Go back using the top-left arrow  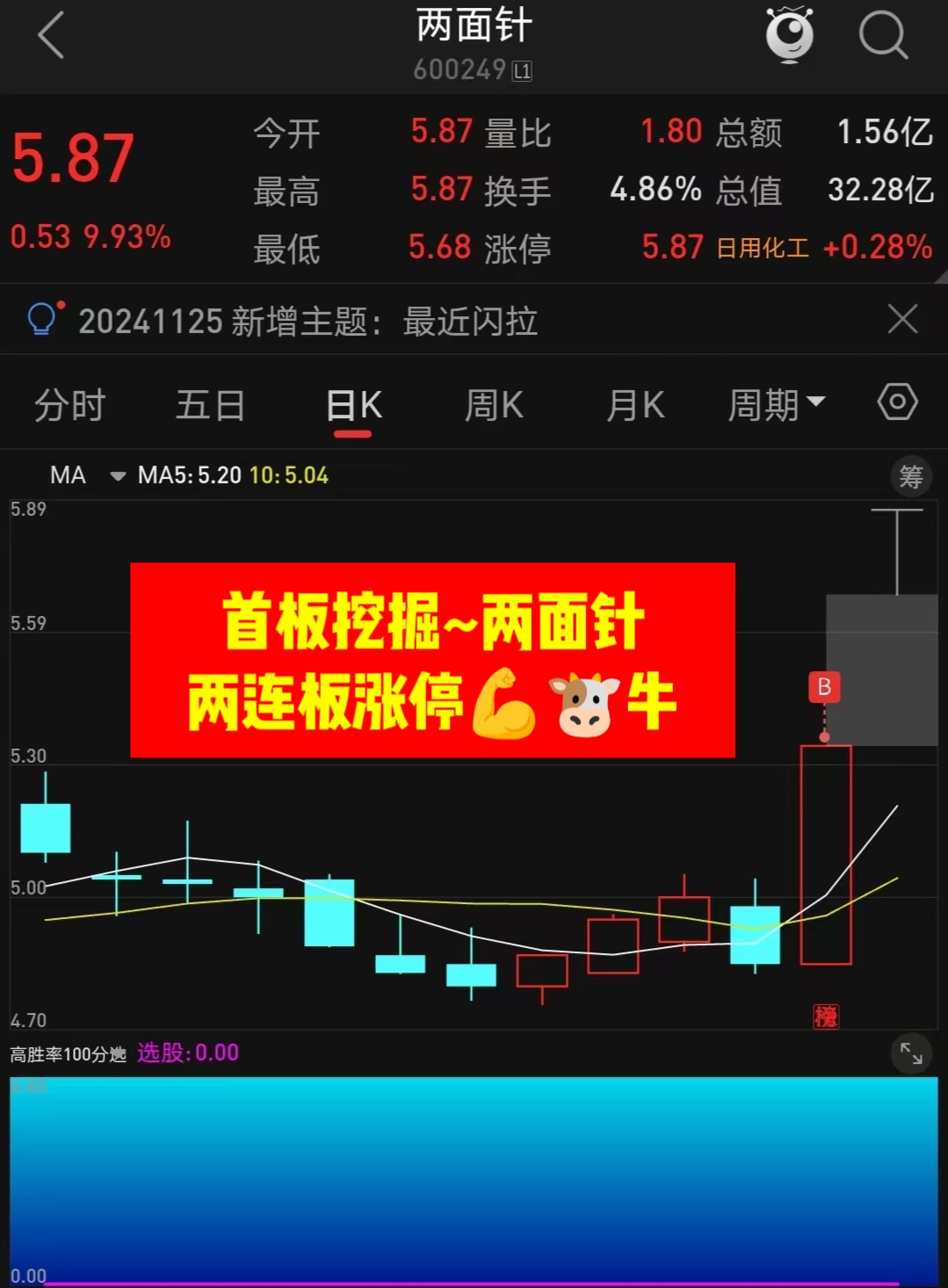click(x=51, y=36)
